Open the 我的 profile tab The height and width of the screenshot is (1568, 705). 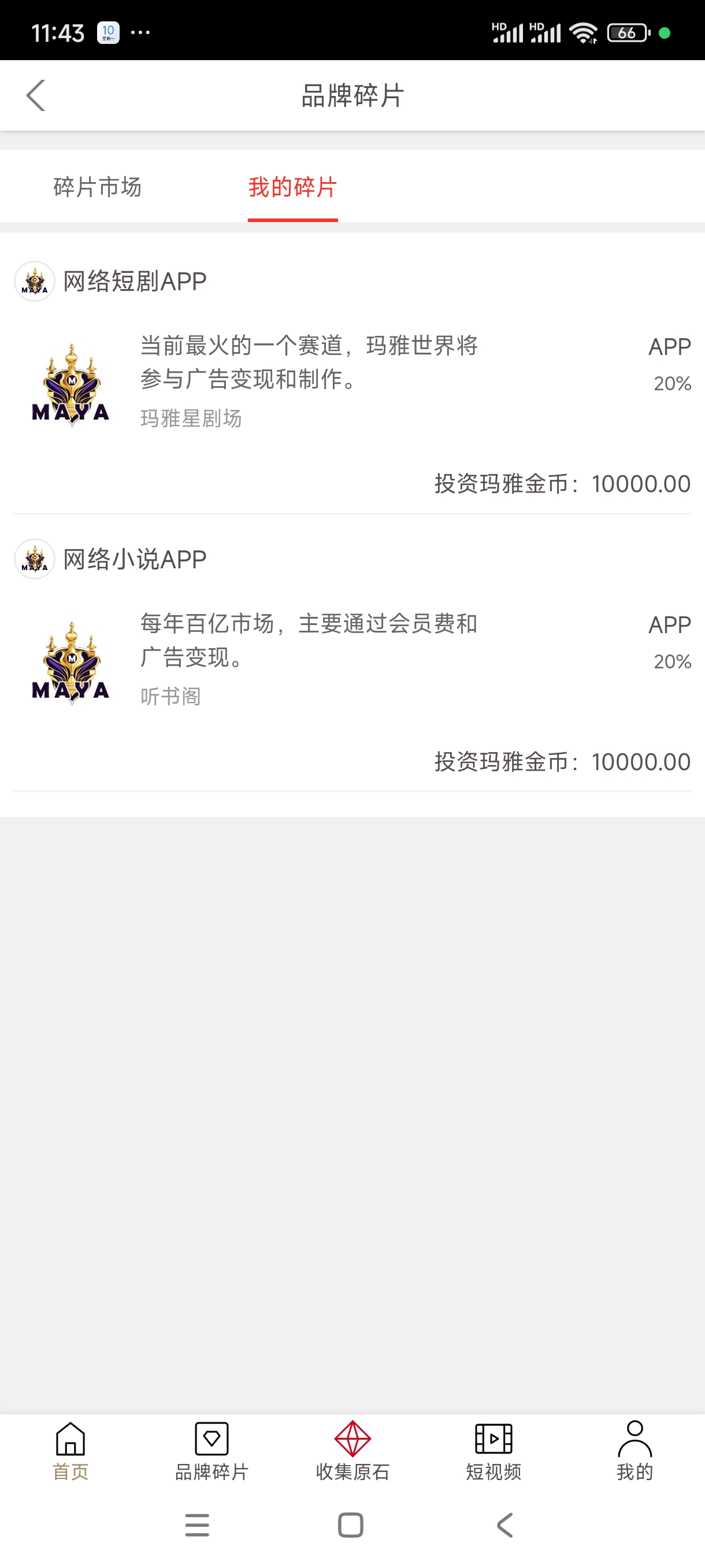634,1451
